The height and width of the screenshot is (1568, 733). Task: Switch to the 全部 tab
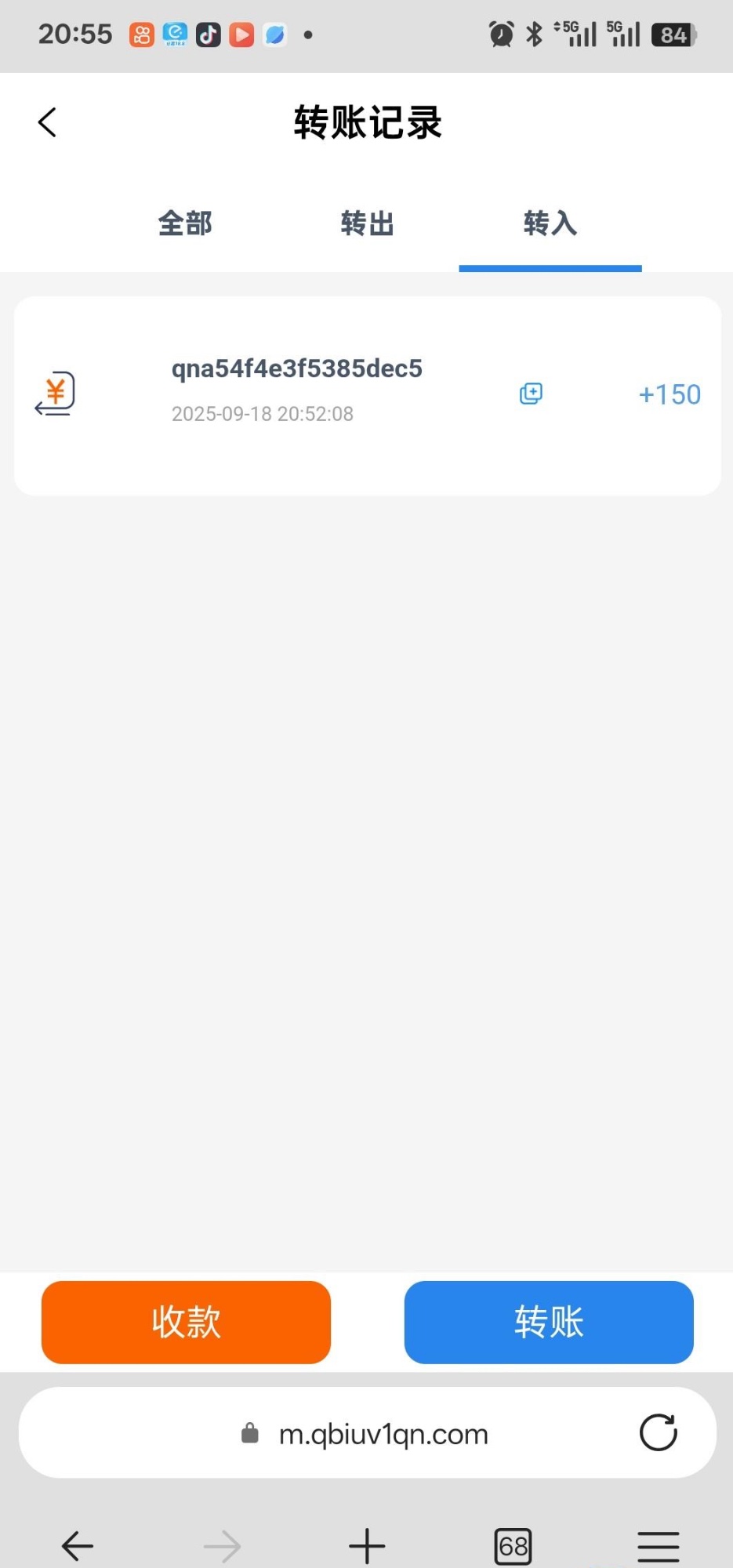pos(185,223)
